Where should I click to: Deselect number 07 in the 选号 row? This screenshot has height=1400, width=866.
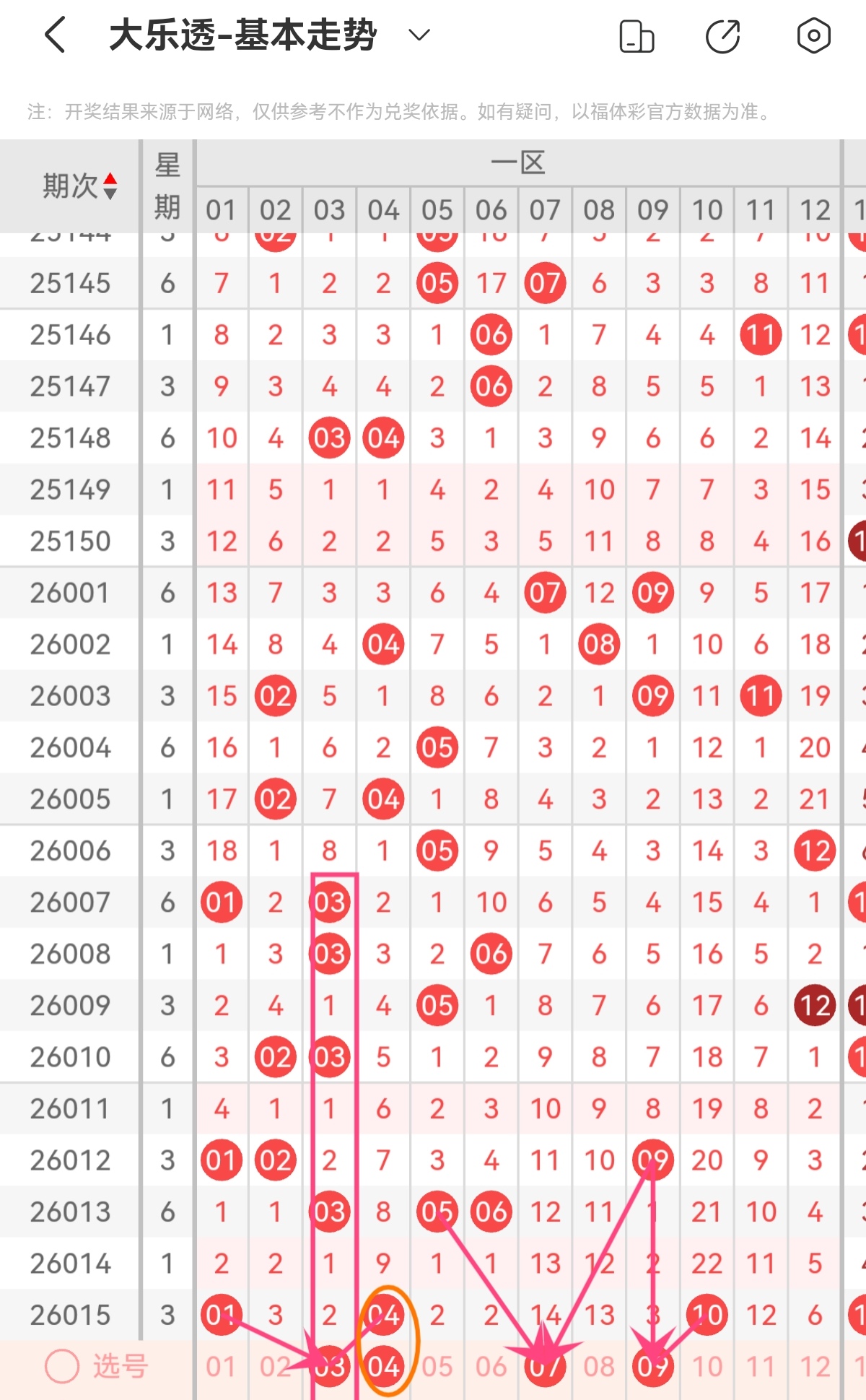(x=545, y=1366)
